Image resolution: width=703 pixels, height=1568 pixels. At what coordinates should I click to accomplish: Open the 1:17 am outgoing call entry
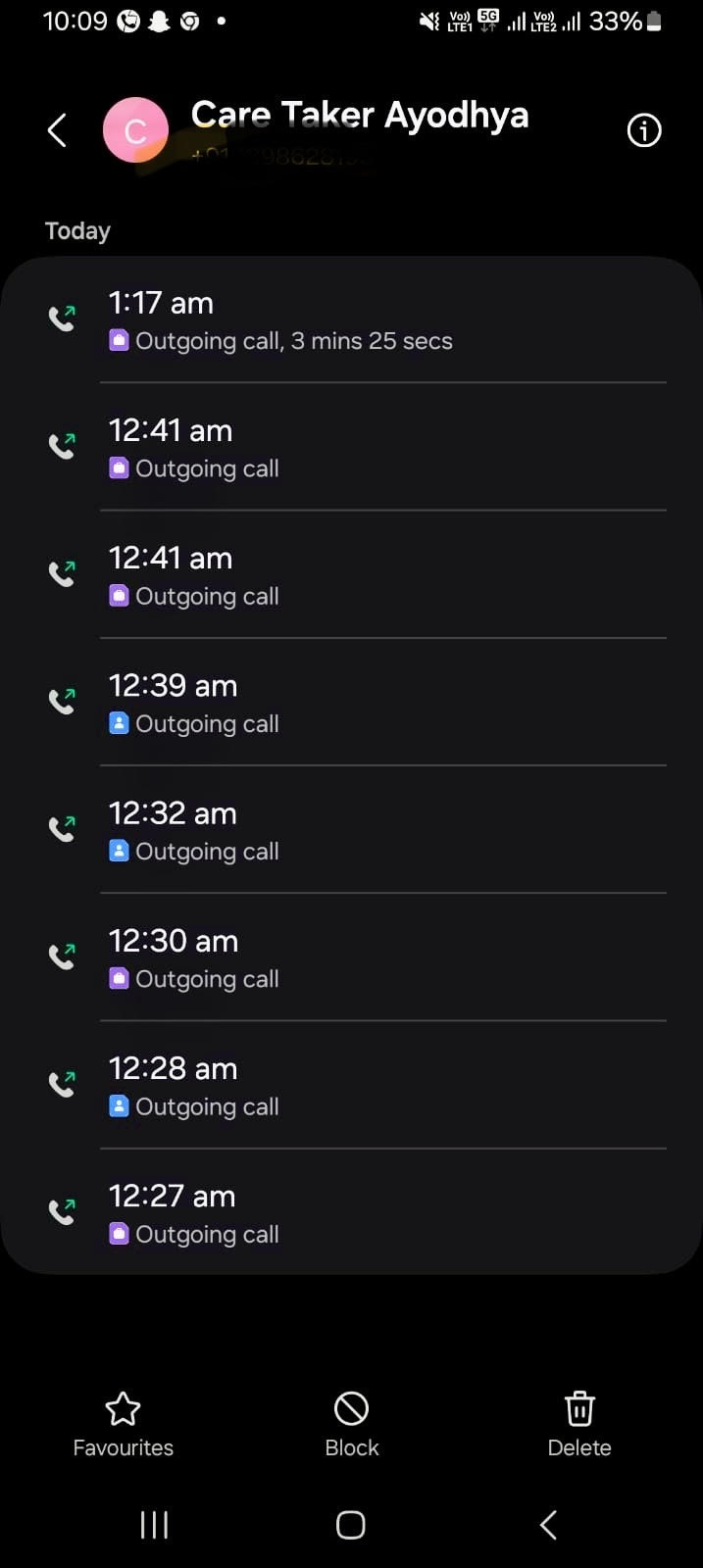(351, 320)
